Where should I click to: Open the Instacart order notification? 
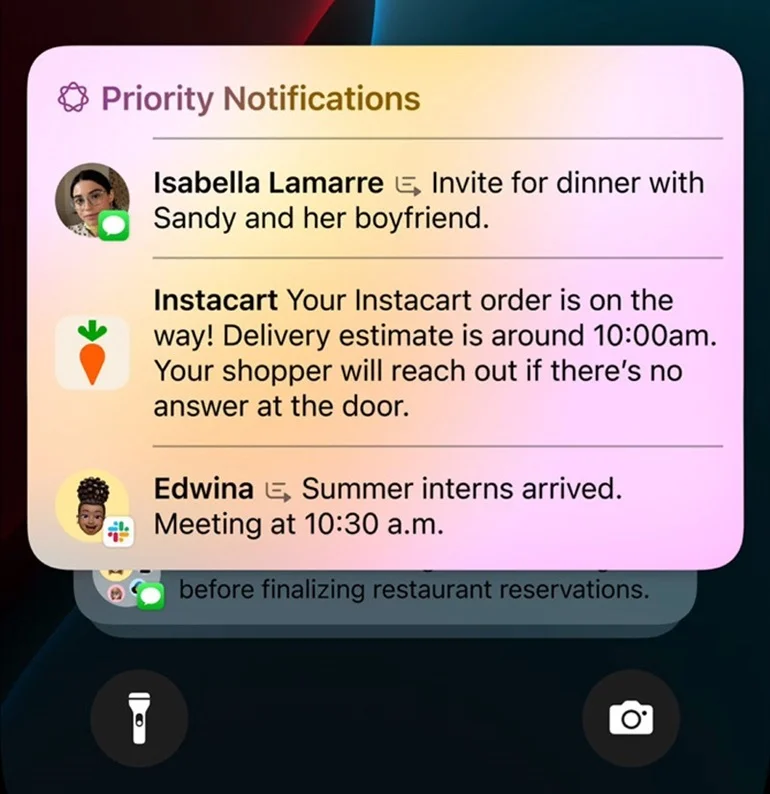(400, 353)
